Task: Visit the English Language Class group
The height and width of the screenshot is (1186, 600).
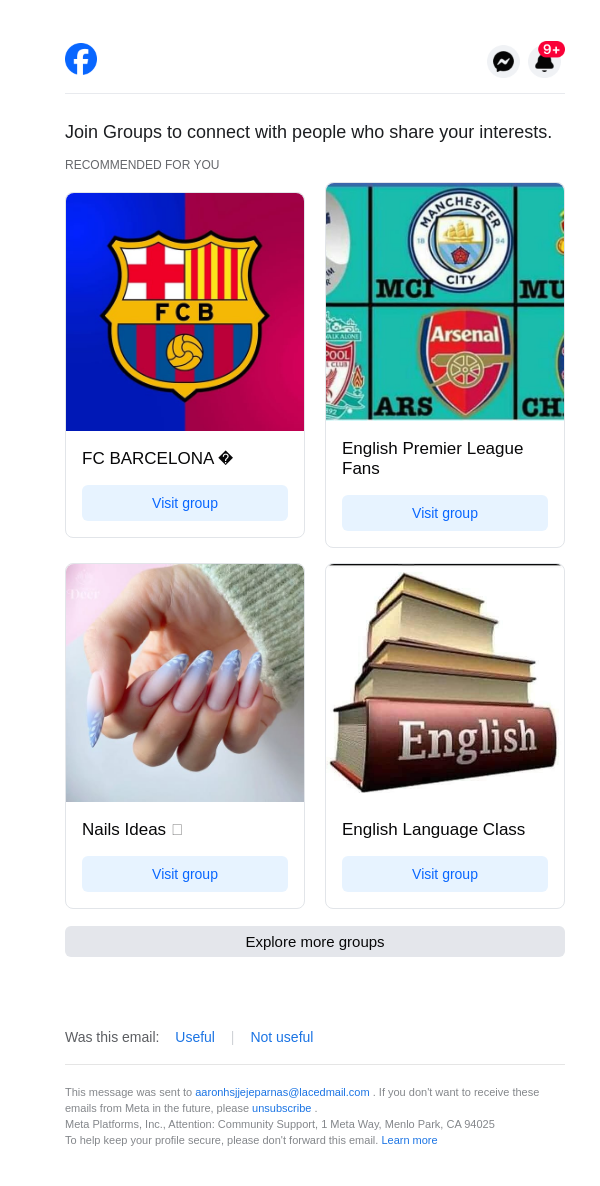Action: click(x=445, y=874)
